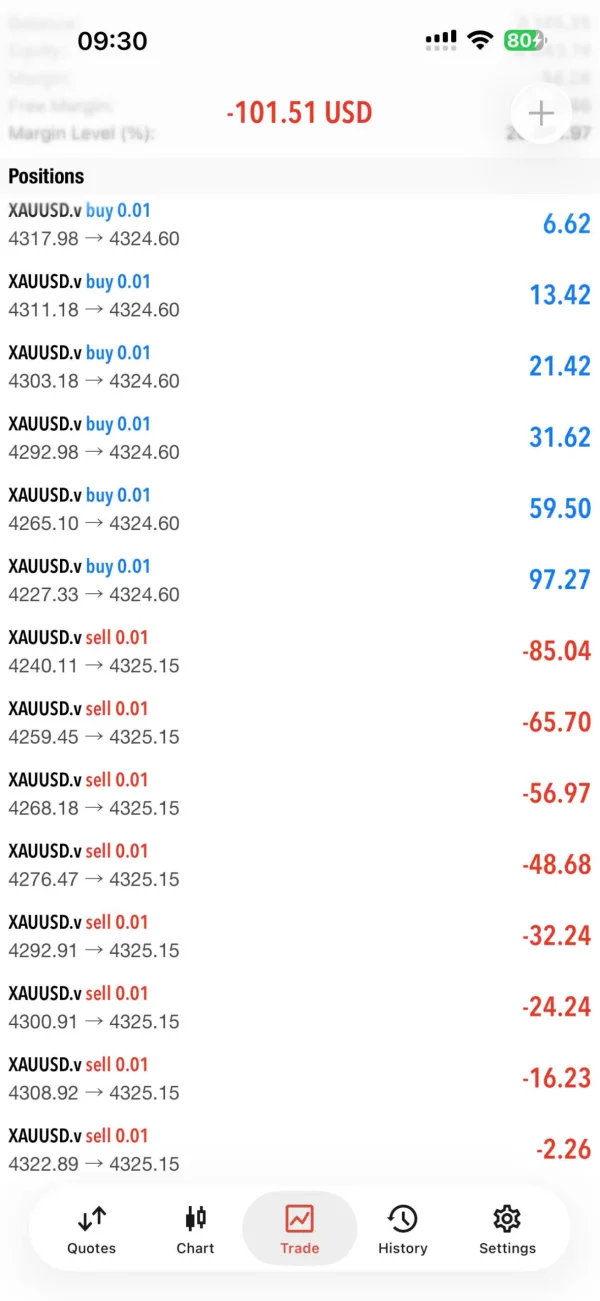Open the buy position opened at 4227.33
The image size is (600, 1301).
(300, 580)
